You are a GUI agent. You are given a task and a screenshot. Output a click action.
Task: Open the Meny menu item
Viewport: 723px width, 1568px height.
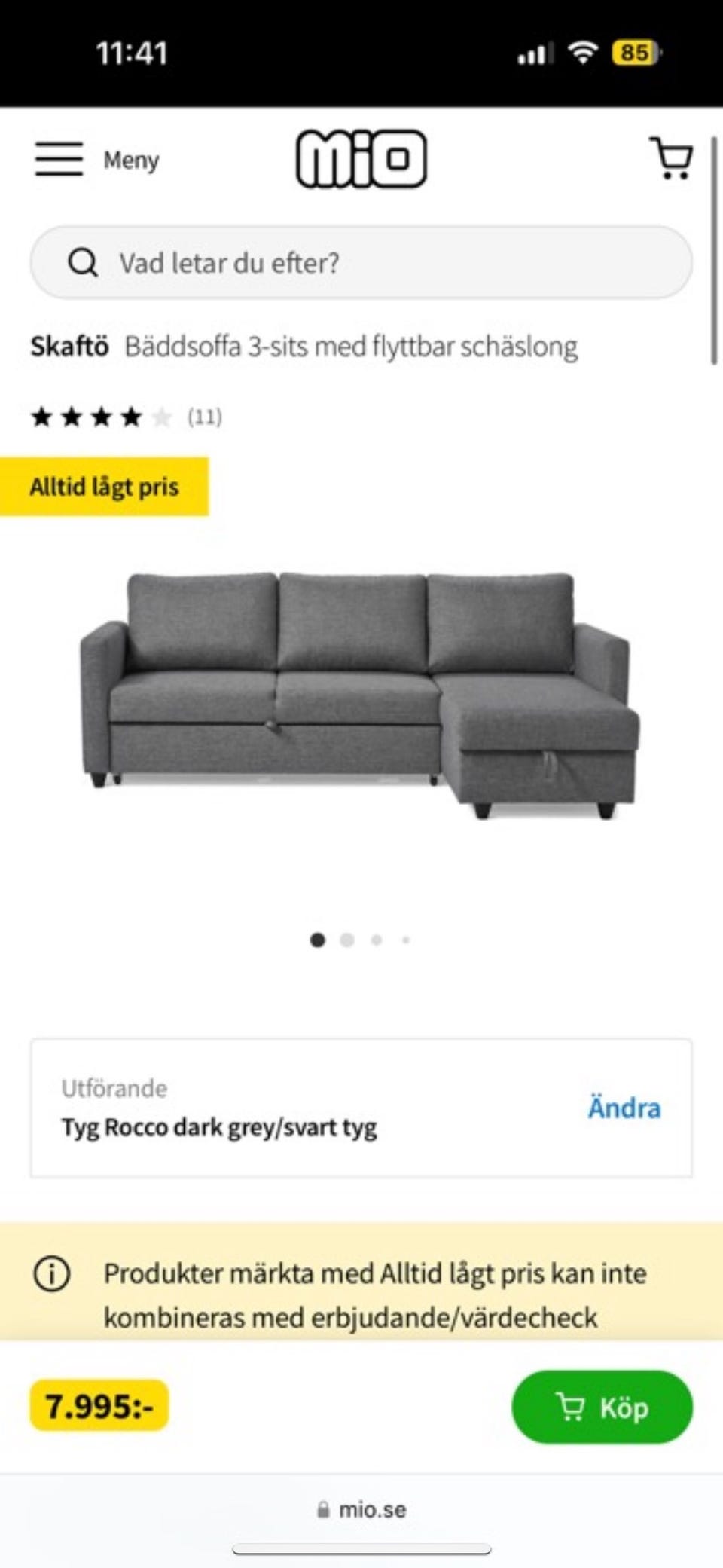click(130, 160)
